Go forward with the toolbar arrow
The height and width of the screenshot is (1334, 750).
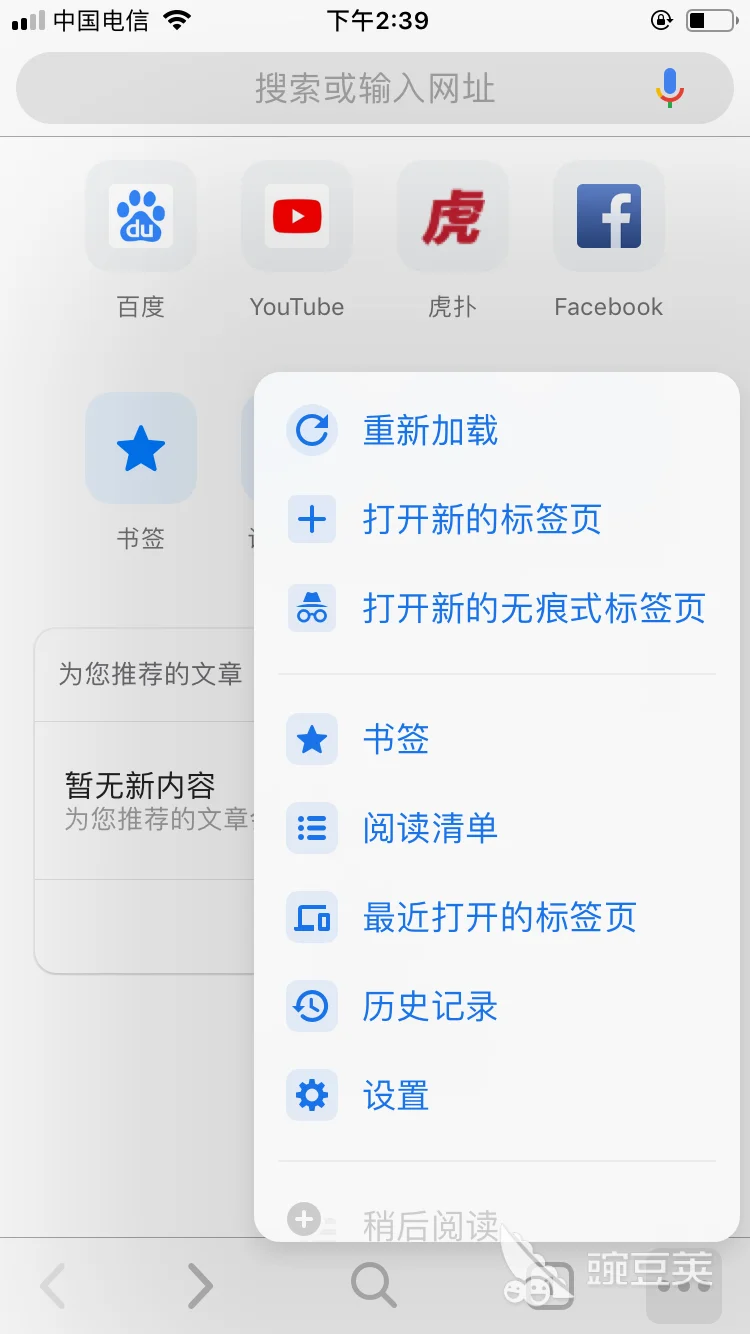click(200, 1286)
